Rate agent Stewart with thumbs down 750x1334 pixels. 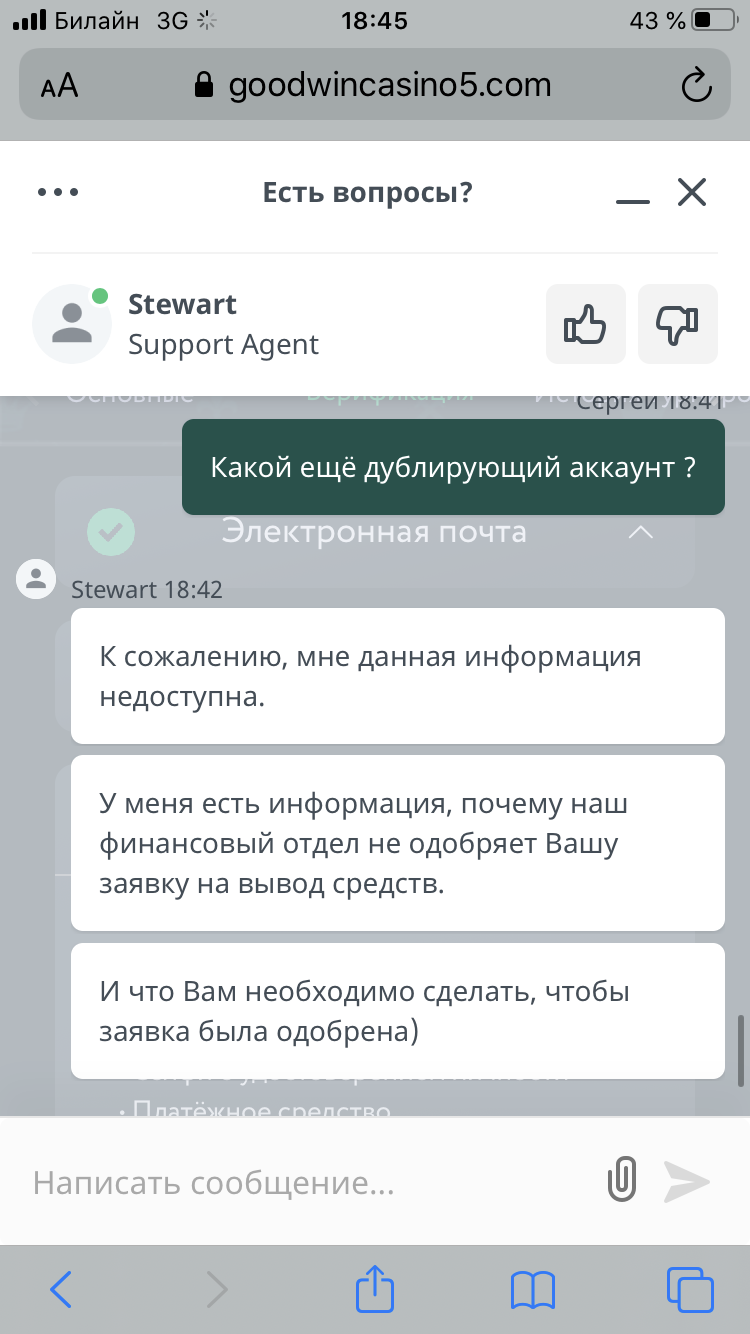[678, 323]
